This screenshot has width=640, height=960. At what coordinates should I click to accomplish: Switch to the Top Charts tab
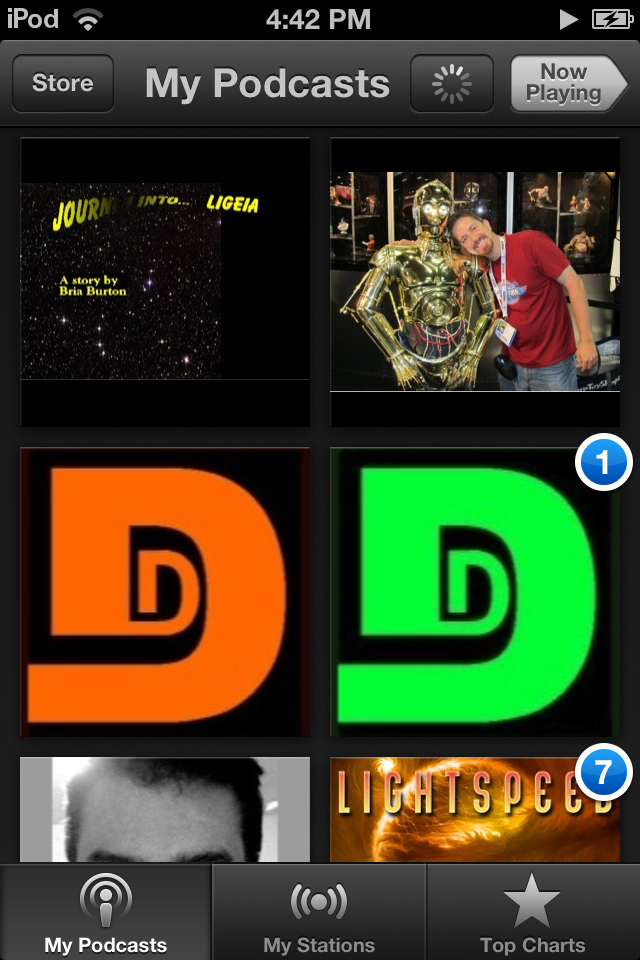pyautogui.click(x=532, y=913)
